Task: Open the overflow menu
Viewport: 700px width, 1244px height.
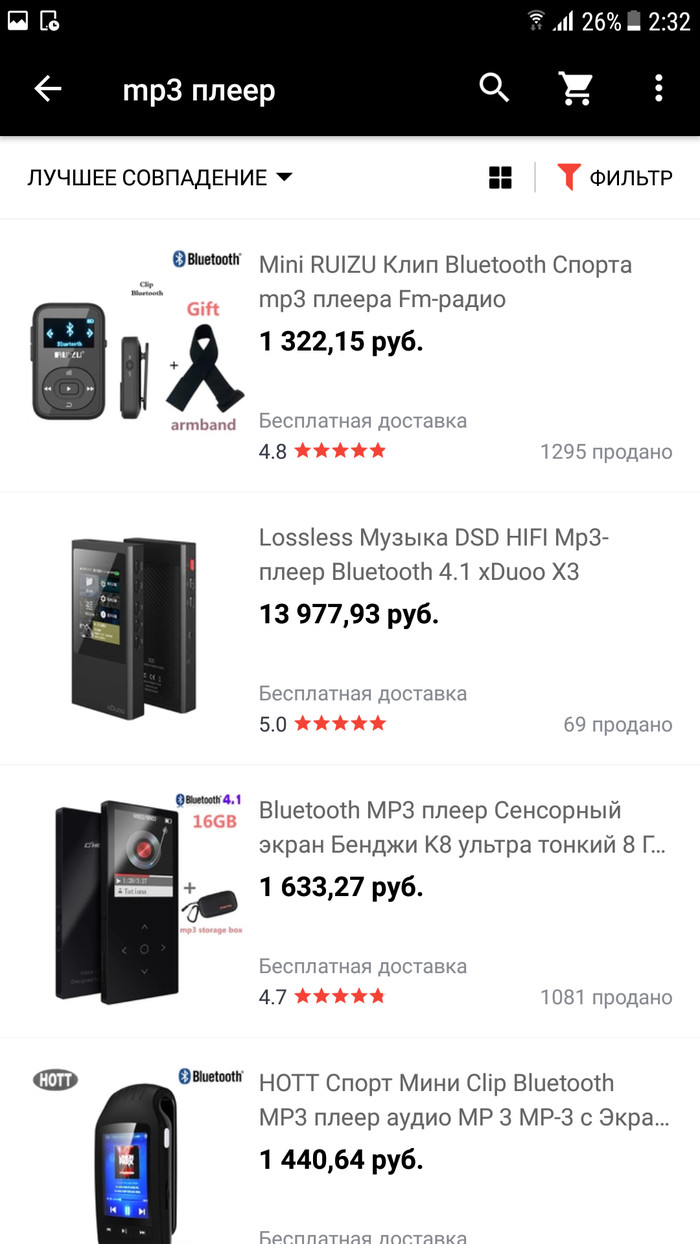Action: pos(658,89)
